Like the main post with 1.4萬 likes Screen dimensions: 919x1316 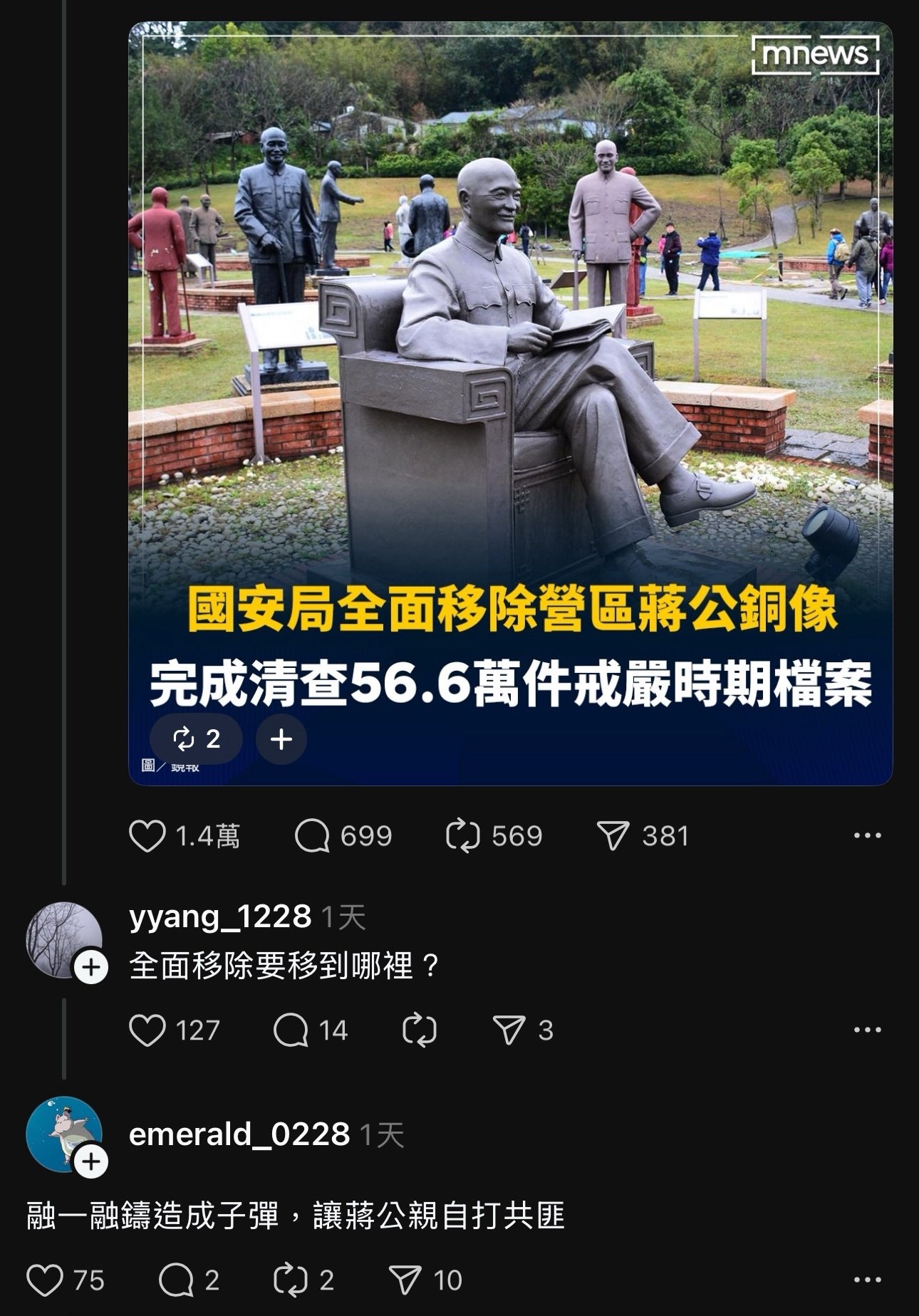click(x=147, y=836)
